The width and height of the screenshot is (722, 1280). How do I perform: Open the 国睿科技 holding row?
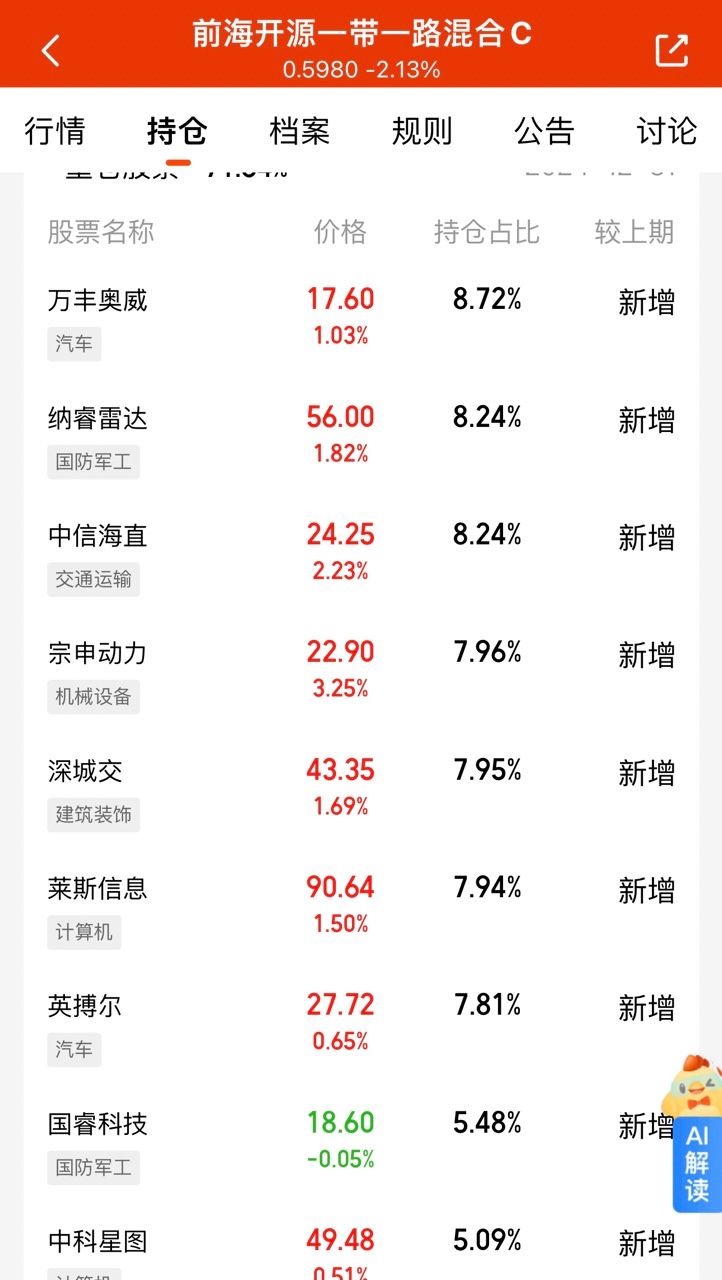[x=98, y=1124]
